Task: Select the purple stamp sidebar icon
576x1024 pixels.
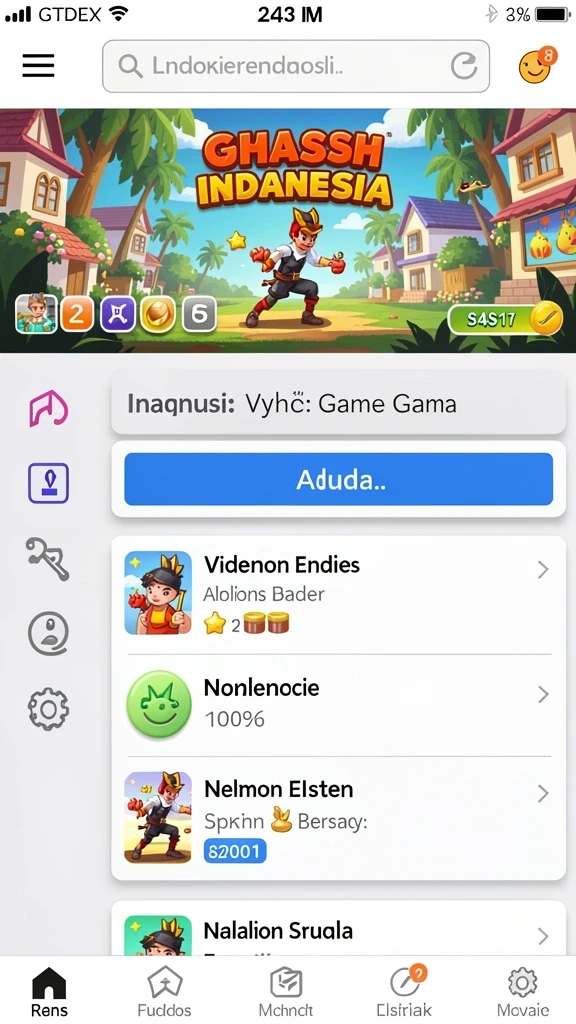Action: click(48, 483)
